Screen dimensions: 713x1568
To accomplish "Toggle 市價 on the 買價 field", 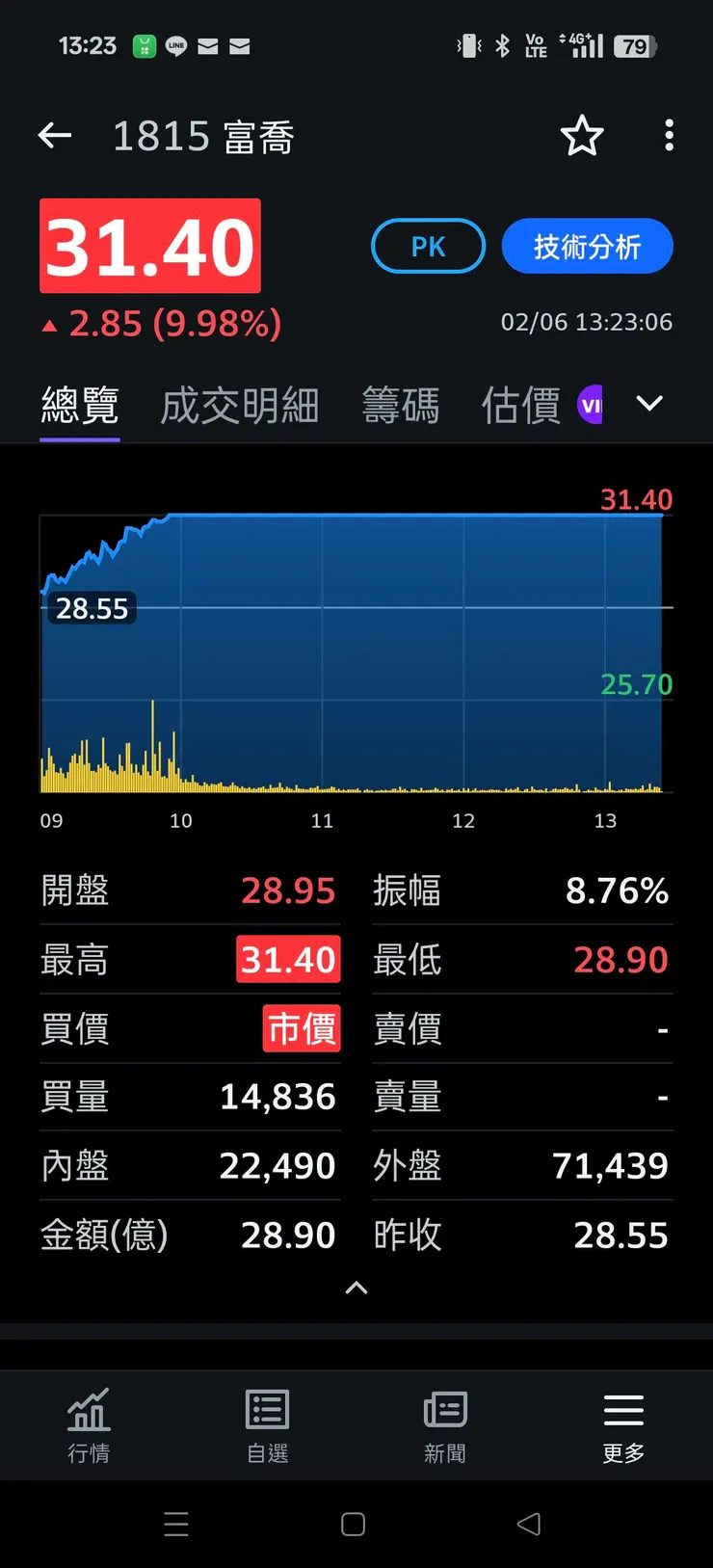I will click(x=302, y=1028).
